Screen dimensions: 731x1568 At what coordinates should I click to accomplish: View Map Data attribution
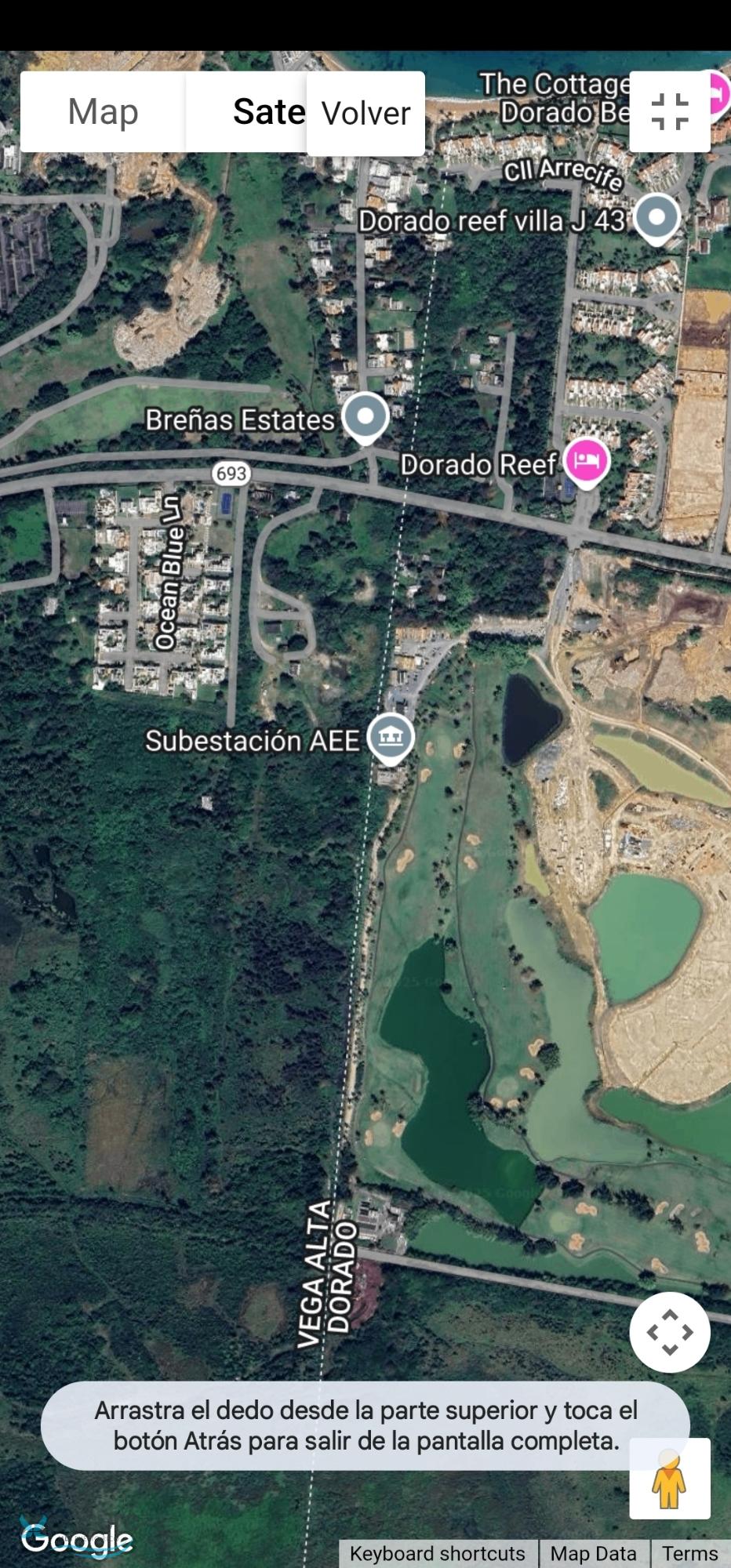pyautogui.click(x=593, y=1553)
